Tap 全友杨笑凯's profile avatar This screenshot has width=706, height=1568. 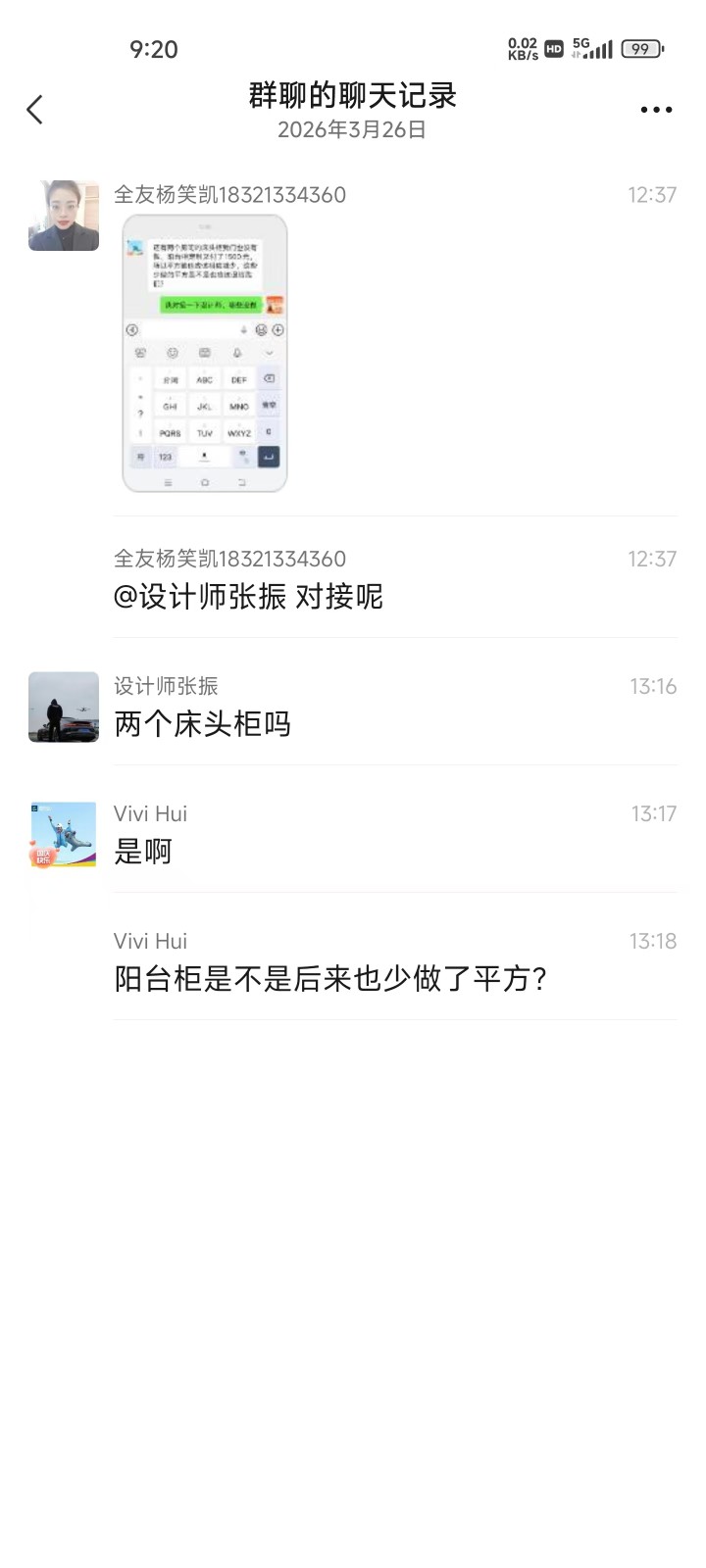coord(64,216)
